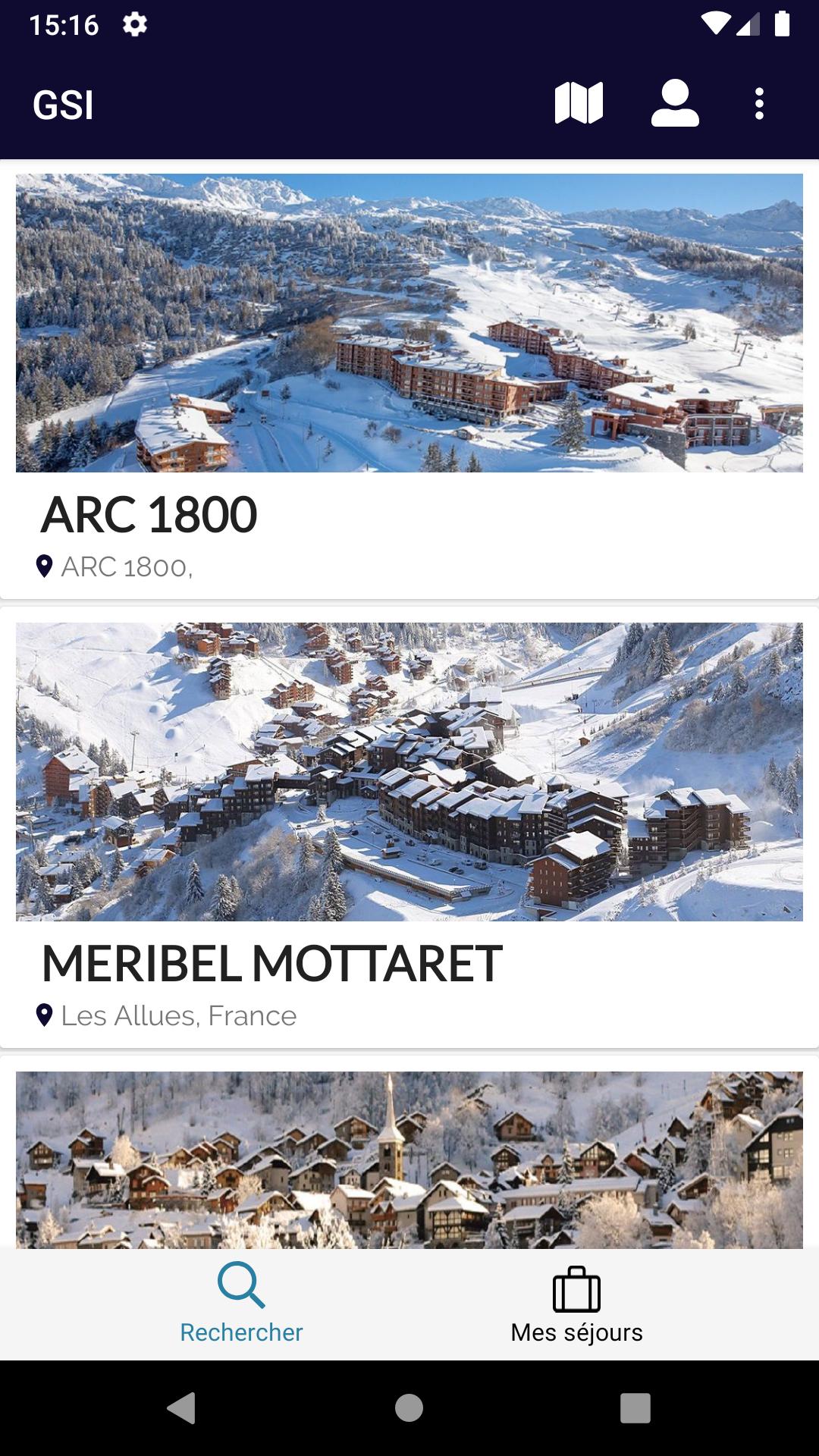Screen dimensions: 819x1456
Task: Open the ARC 1800 resort card
Action: (409, 379)
